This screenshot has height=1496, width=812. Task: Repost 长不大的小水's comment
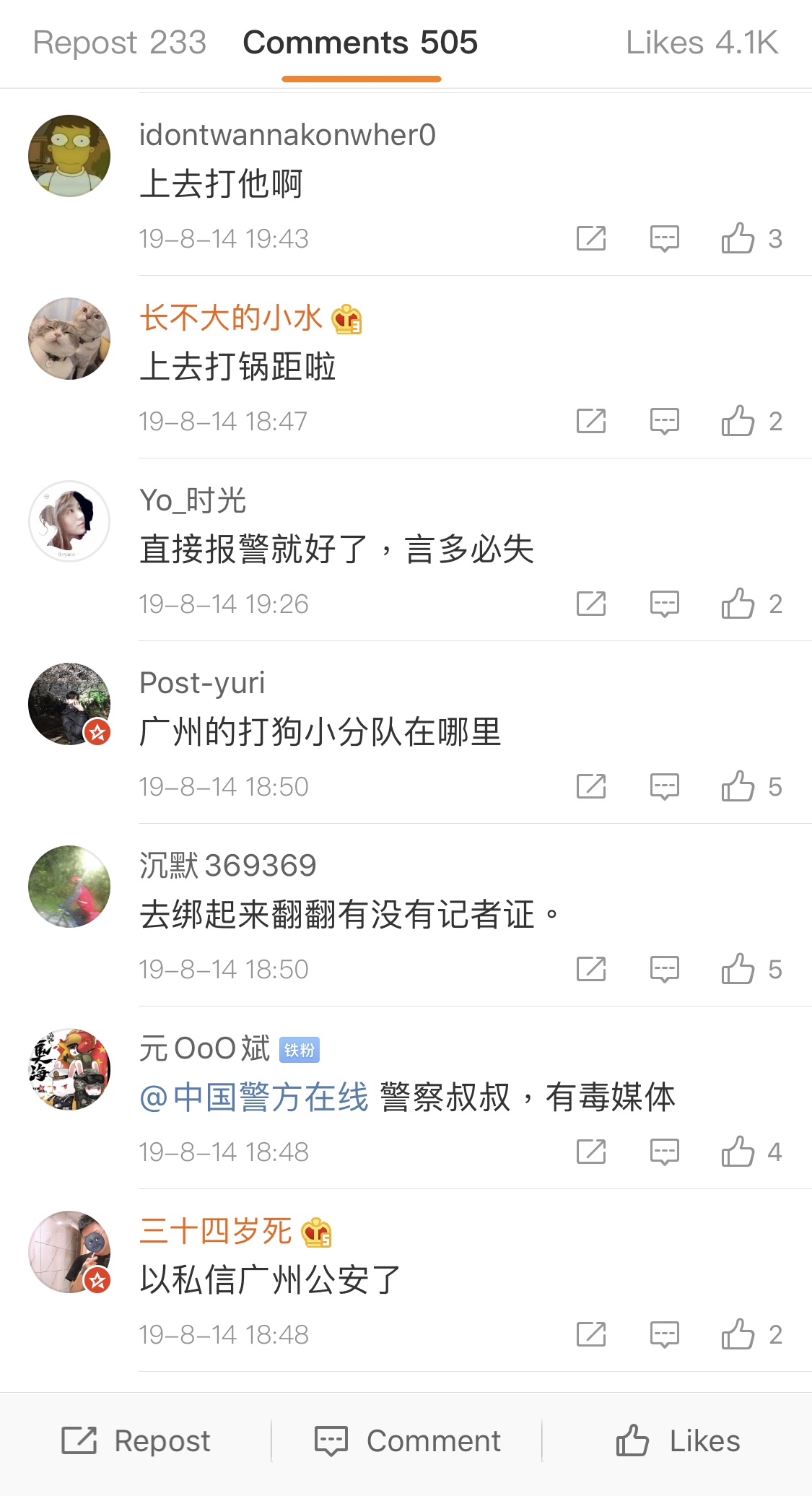(590, 422)
